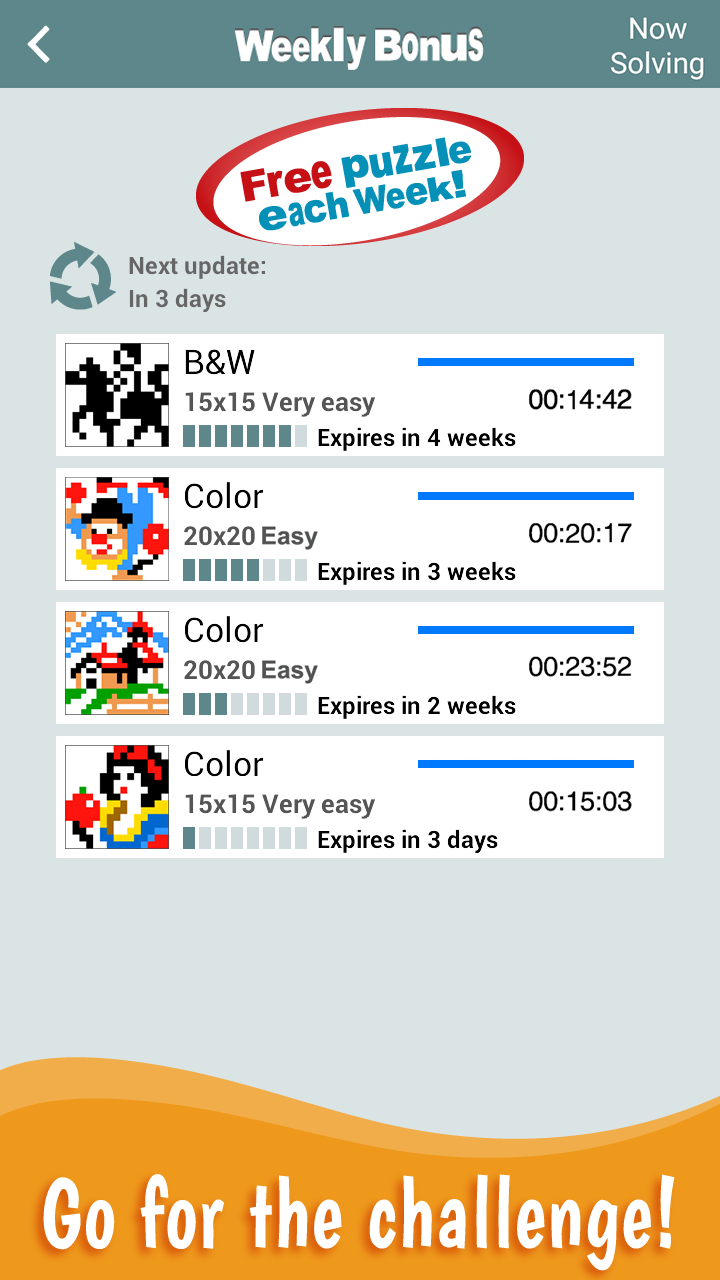The width and height of the screenshot is (720, 1280).
Task: Choose the Color puzzle expiring in 3 days
Action: 360,797
